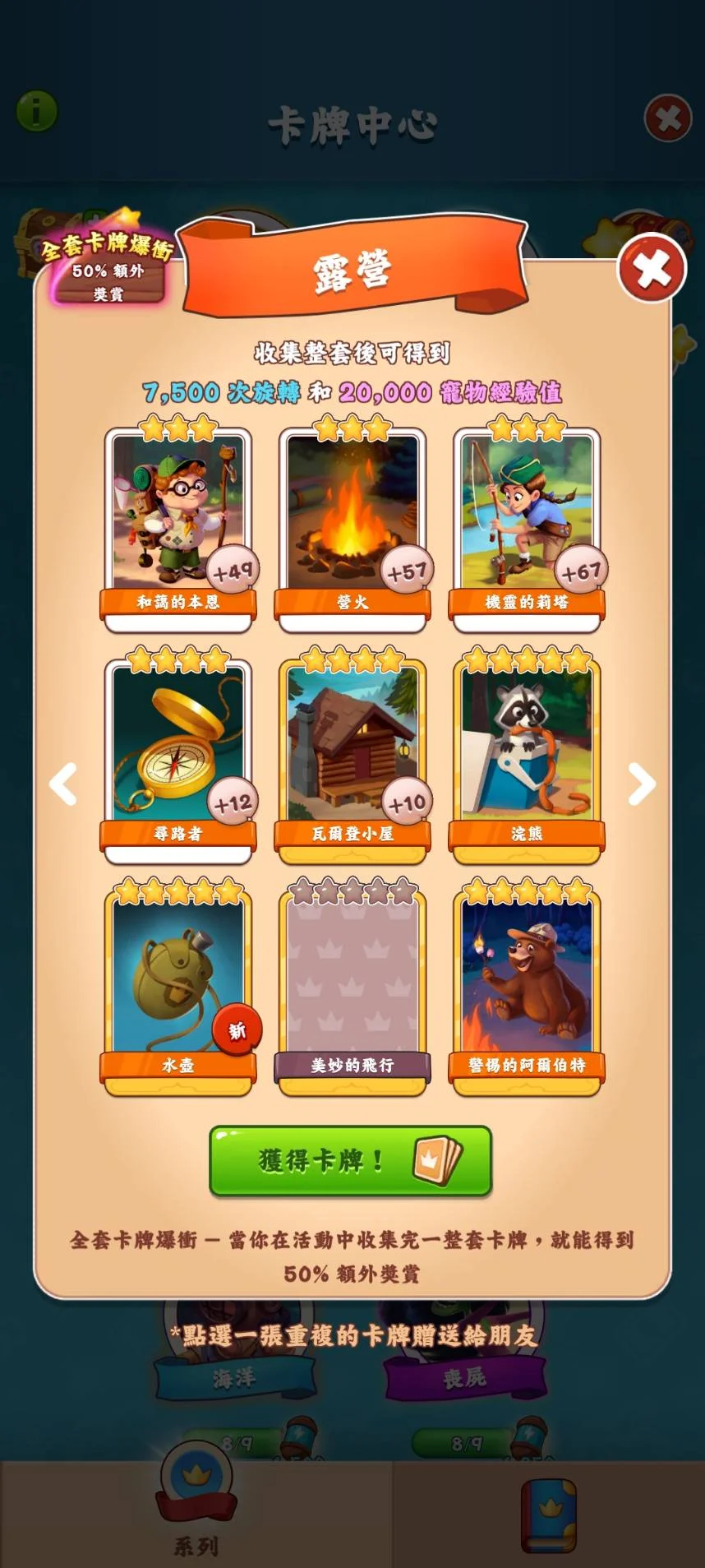Go to the next card set arrow

coord(642,784)
